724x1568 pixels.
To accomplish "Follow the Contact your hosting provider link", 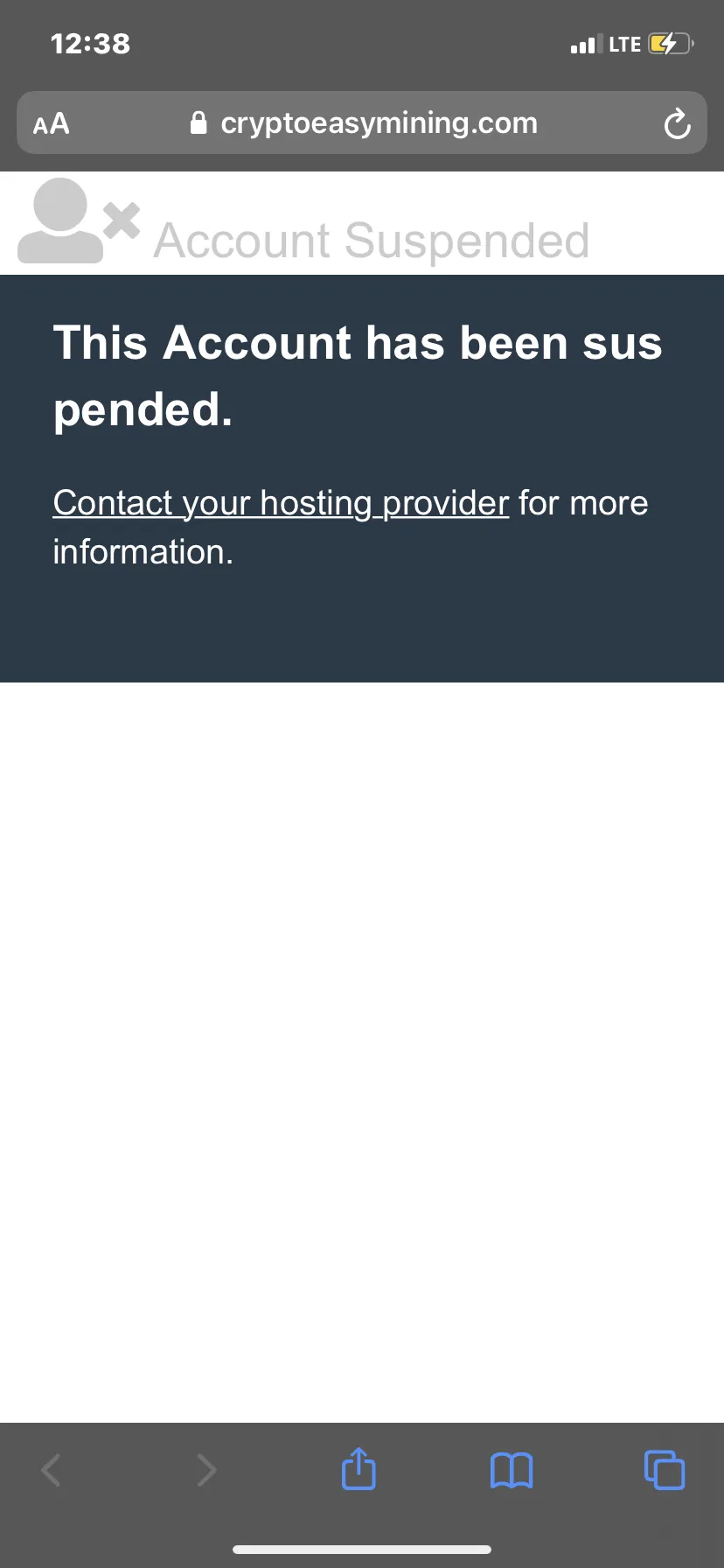I will [x=281, y=503].
